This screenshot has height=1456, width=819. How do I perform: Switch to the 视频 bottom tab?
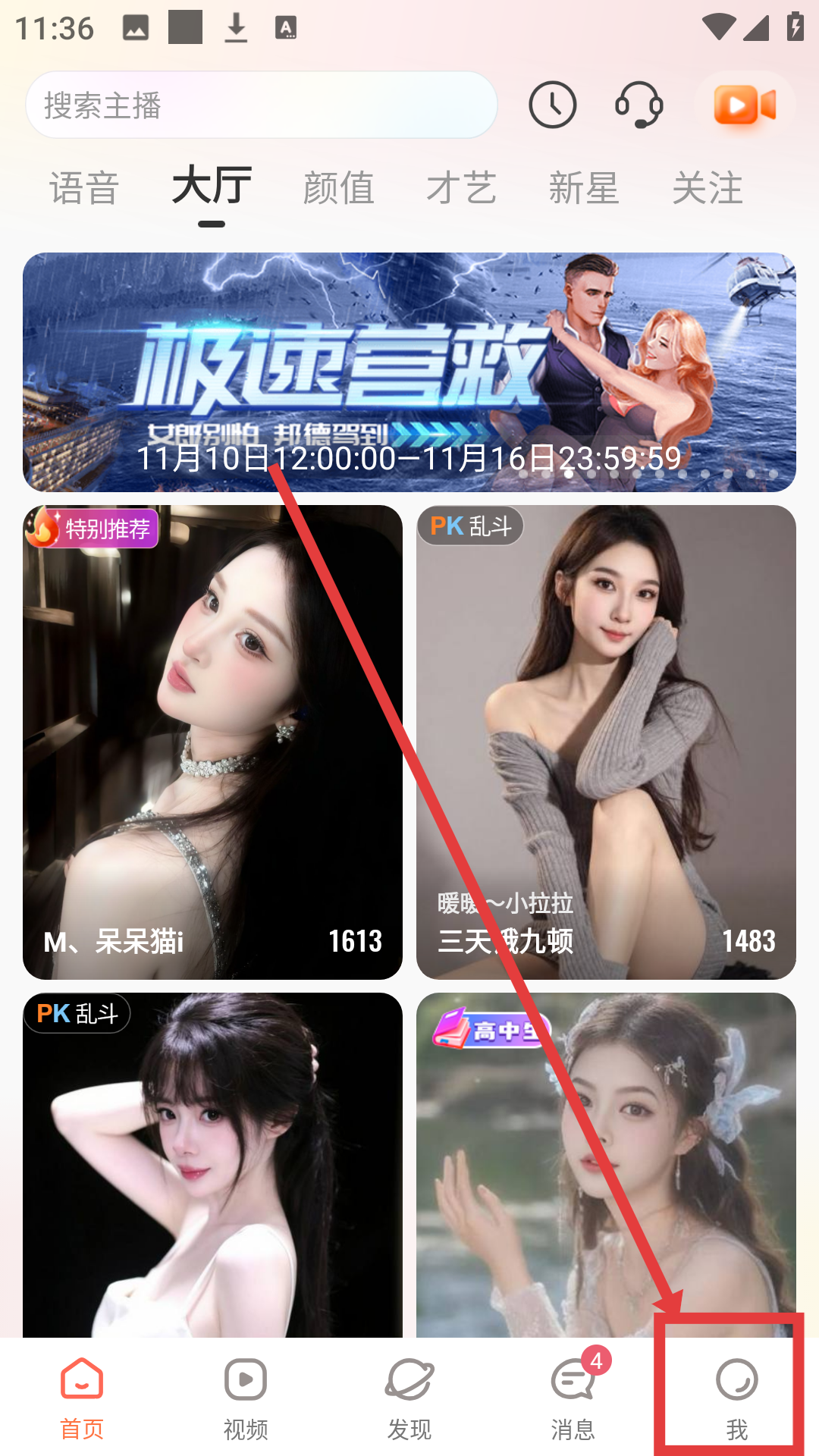point(246,1398)
